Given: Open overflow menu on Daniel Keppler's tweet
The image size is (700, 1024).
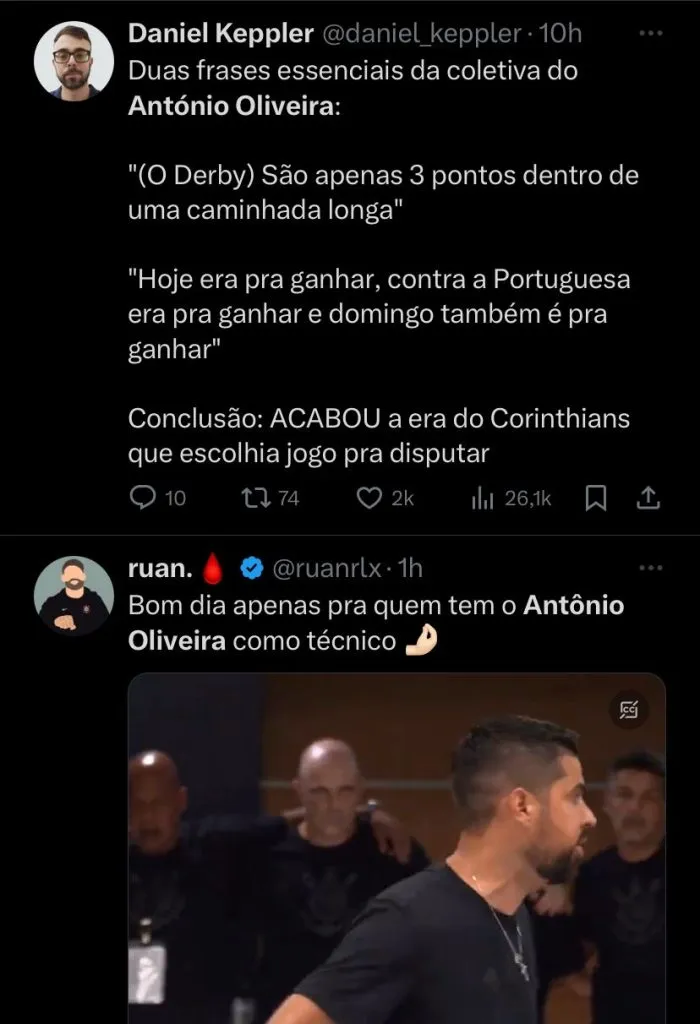Looking at the screenshot, I should coord(650,33).
